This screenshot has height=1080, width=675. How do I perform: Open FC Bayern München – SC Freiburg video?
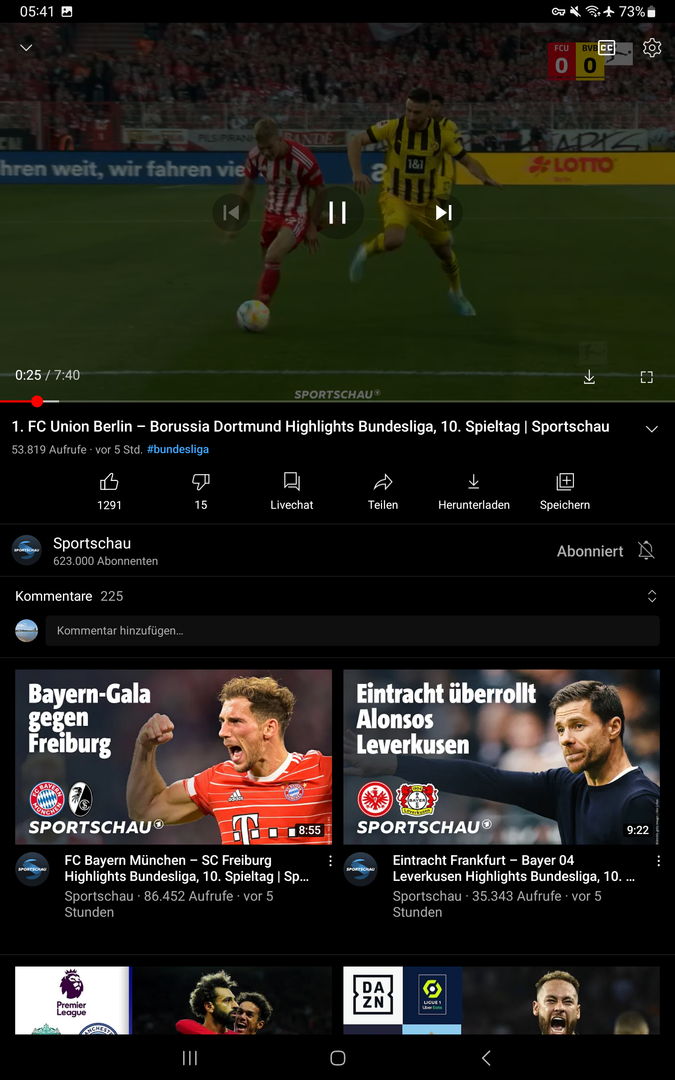click(x=173, y=757)
